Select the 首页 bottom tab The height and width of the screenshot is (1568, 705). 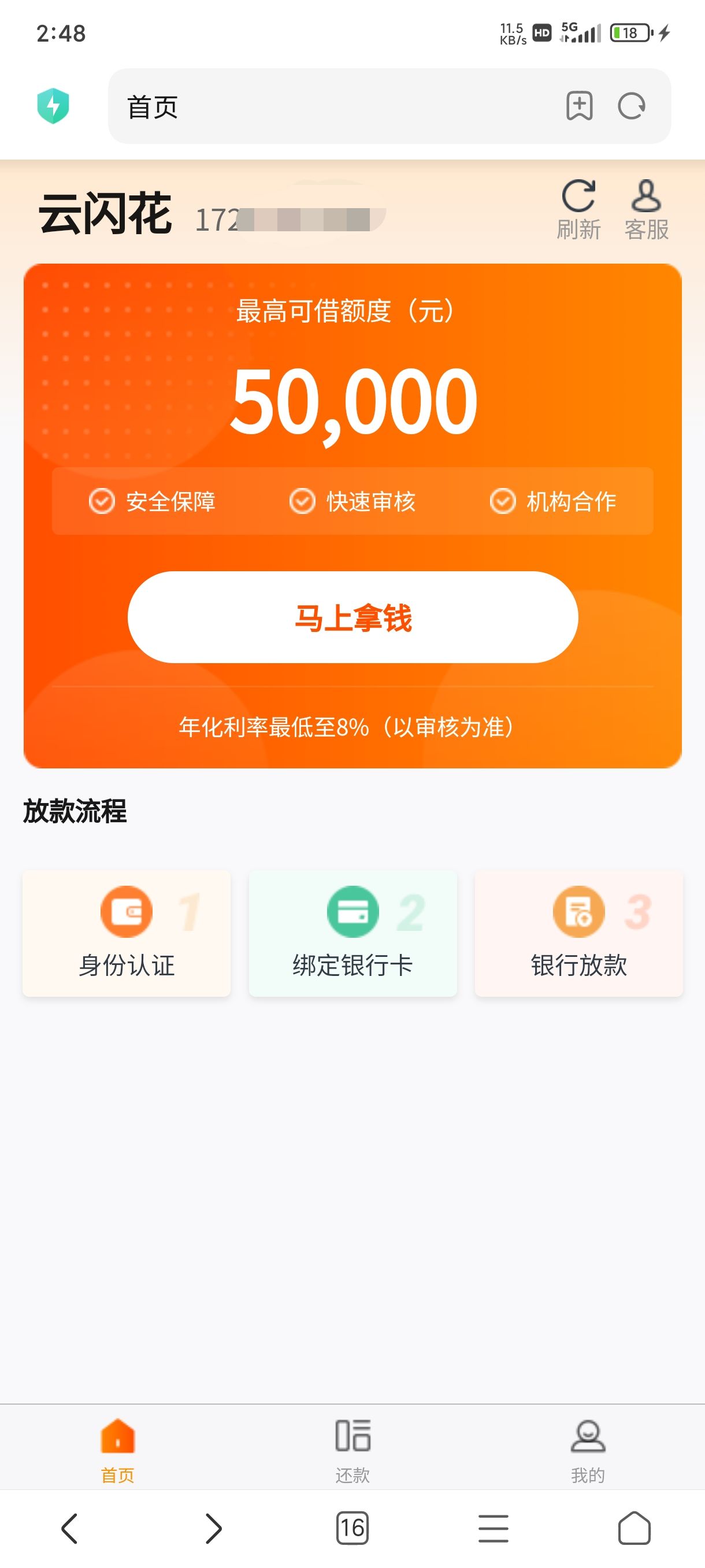pyautogui.click(x=117, y=1450)
